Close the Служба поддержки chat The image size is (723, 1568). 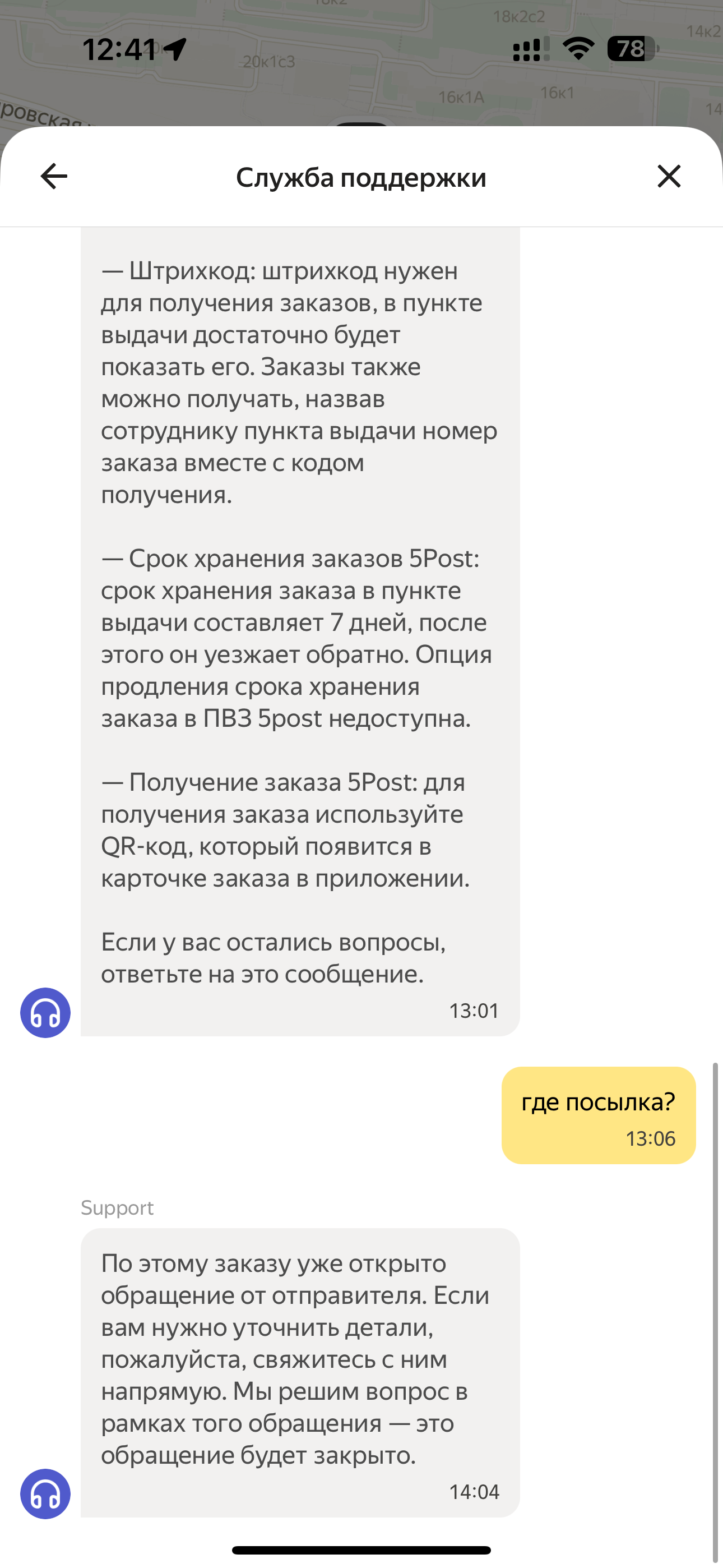coord(669,177)
